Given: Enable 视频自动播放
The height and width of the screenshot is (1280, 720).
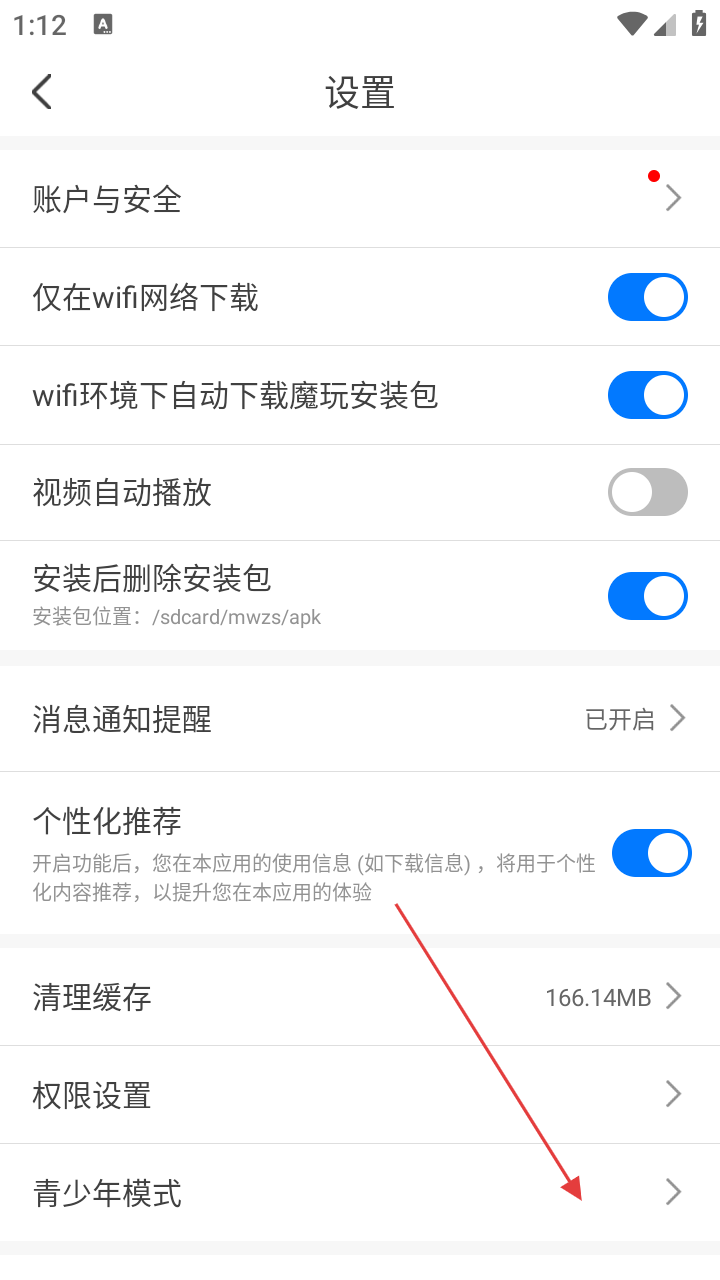Looking at the screenshot, I should tap(647, 492).
